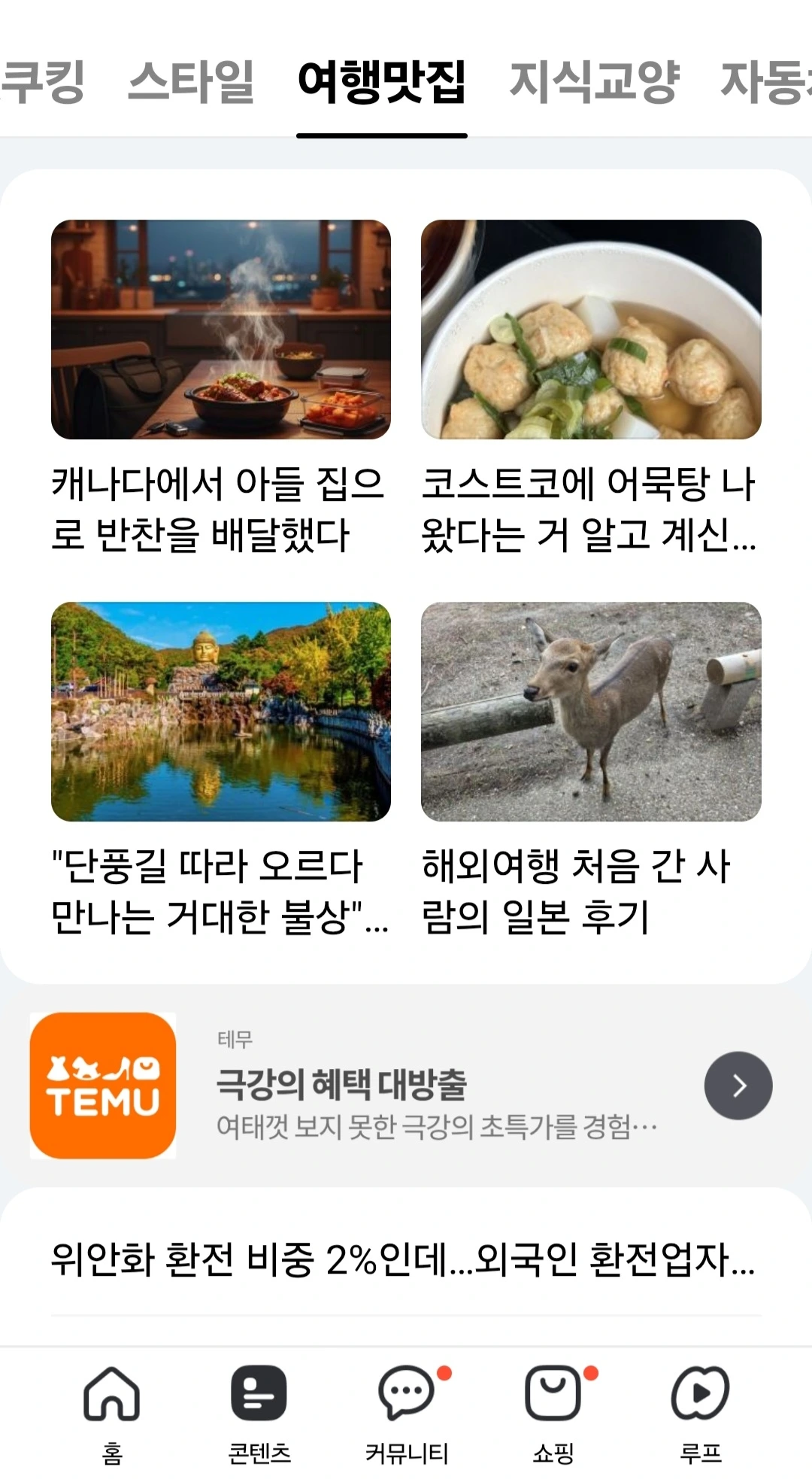812x1479 pixels.
Task: Switch to the 스타일 tab
Action: point(191,81)
